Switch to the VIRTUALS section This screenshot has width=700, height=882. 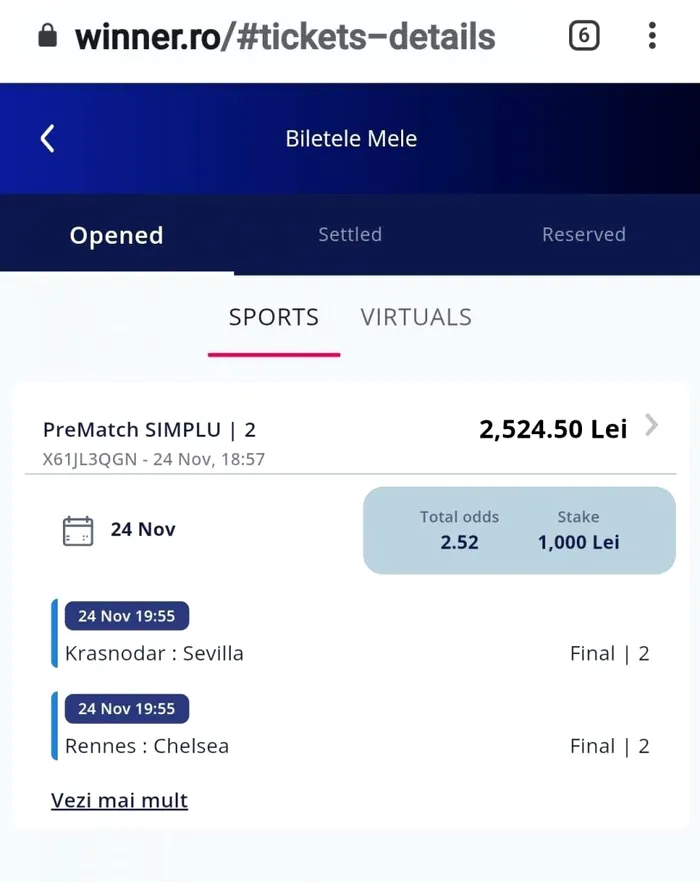click(416, 317)
